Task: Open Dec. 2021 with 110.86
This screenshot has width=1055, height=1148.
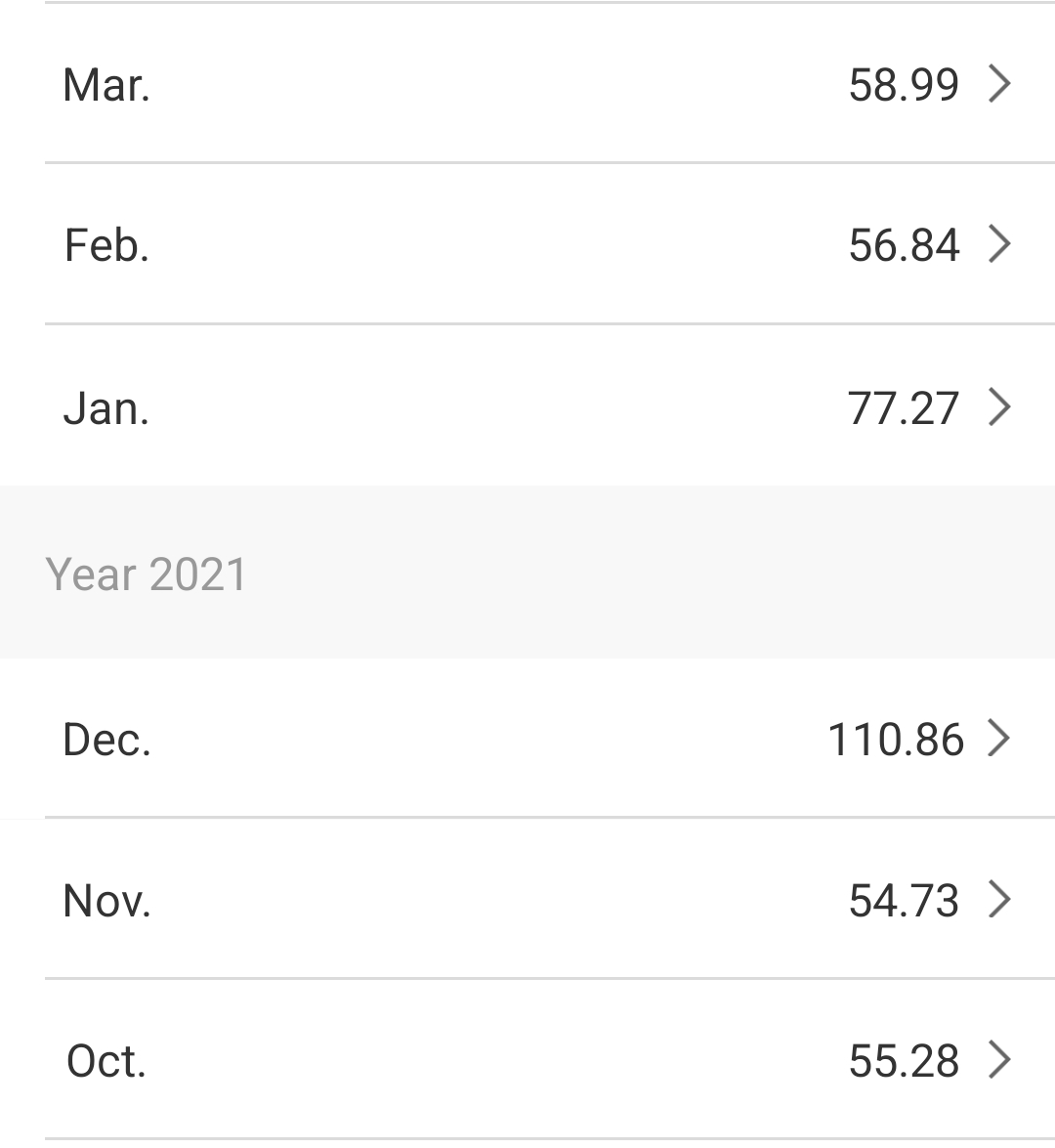Action: point(527,739)
